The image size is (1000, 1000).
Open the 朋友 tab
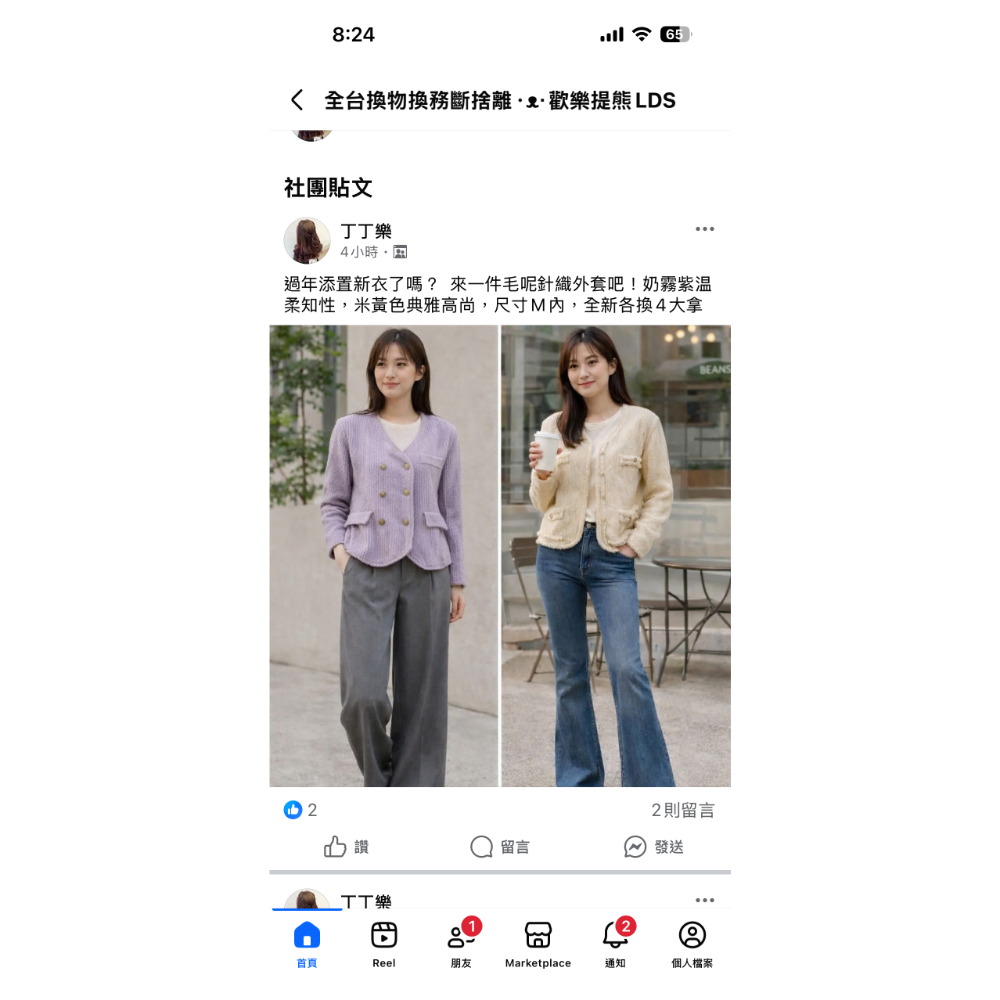tap(461, 945)
